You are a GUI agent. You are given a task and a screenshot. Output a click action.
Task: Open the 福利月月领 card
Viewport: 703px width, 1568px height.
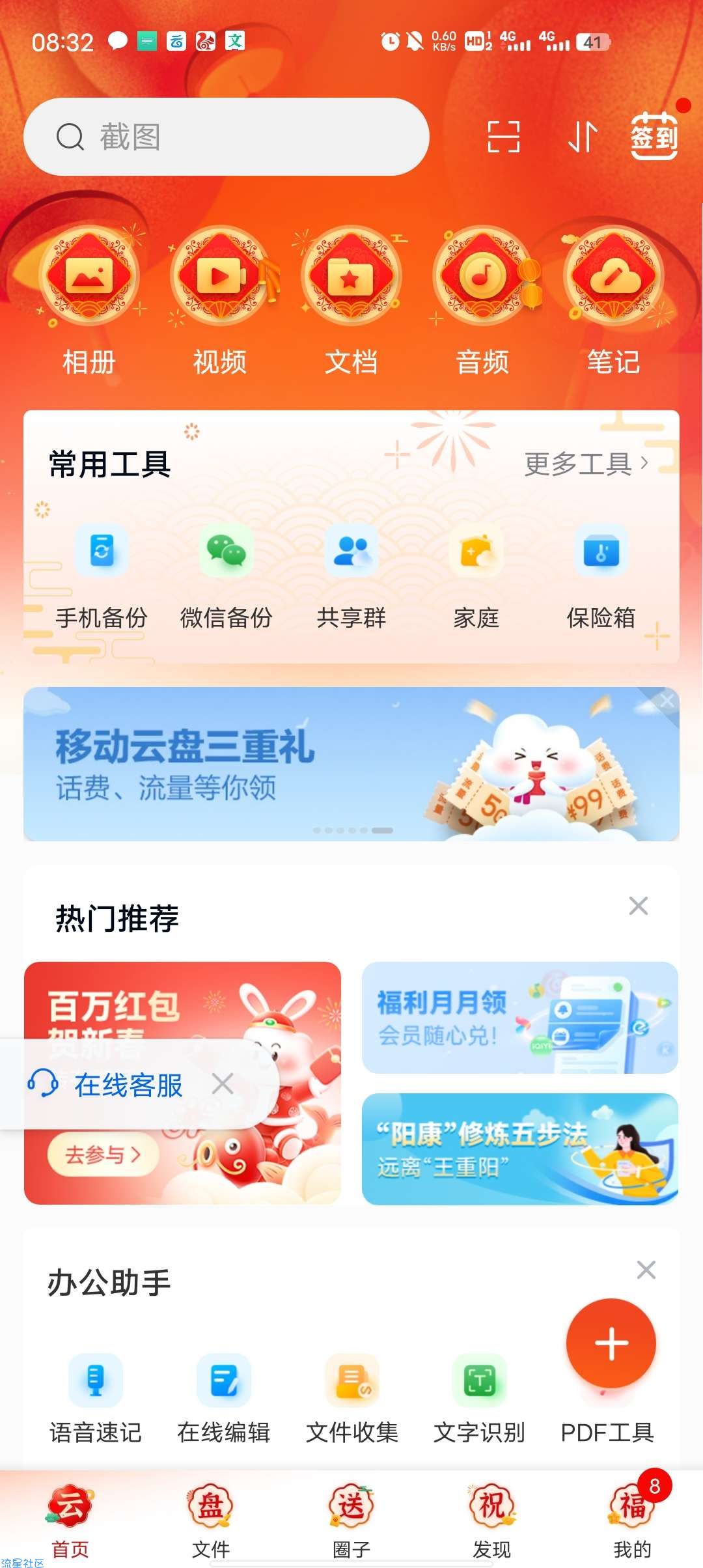point(519,1017)
